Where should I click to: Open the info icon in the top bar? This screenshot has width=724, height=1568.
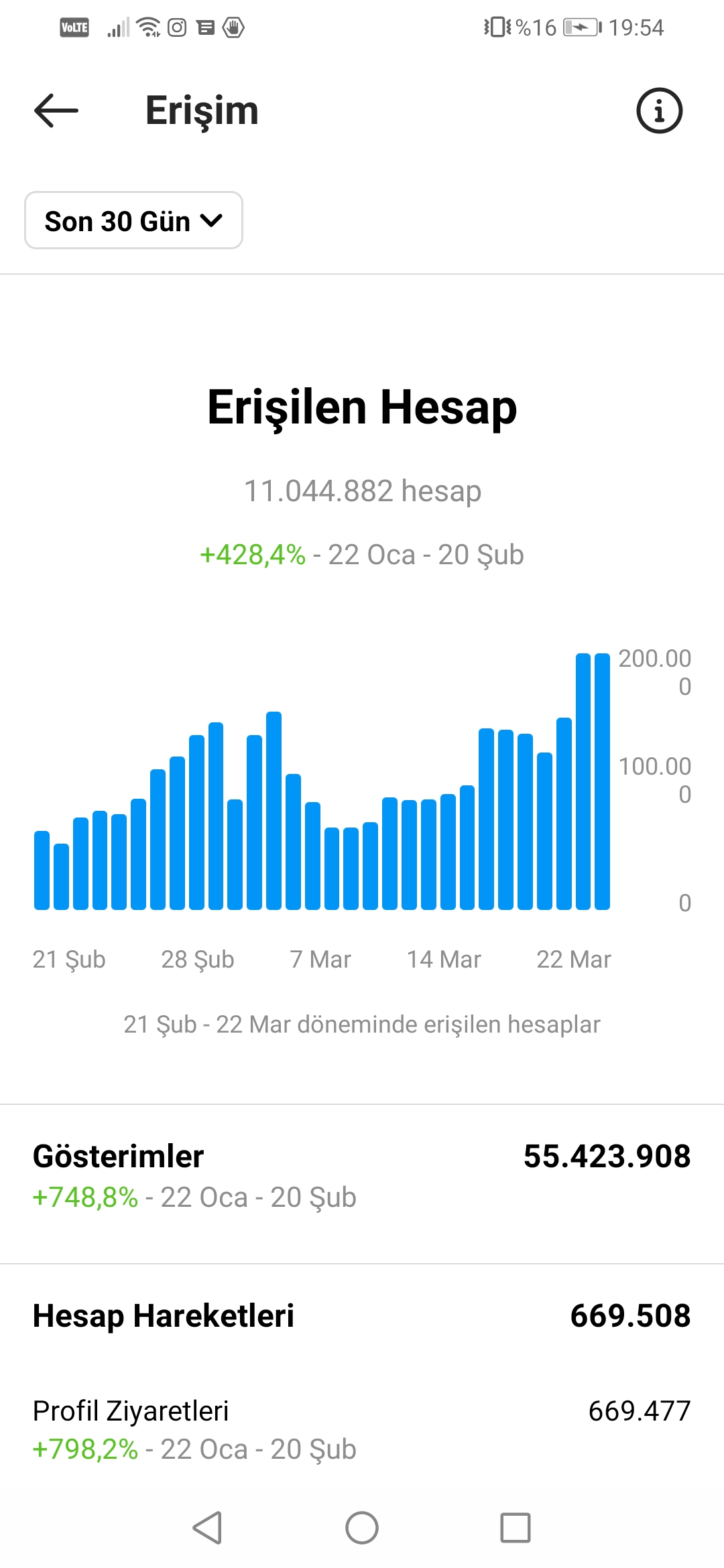click(659, 111)
